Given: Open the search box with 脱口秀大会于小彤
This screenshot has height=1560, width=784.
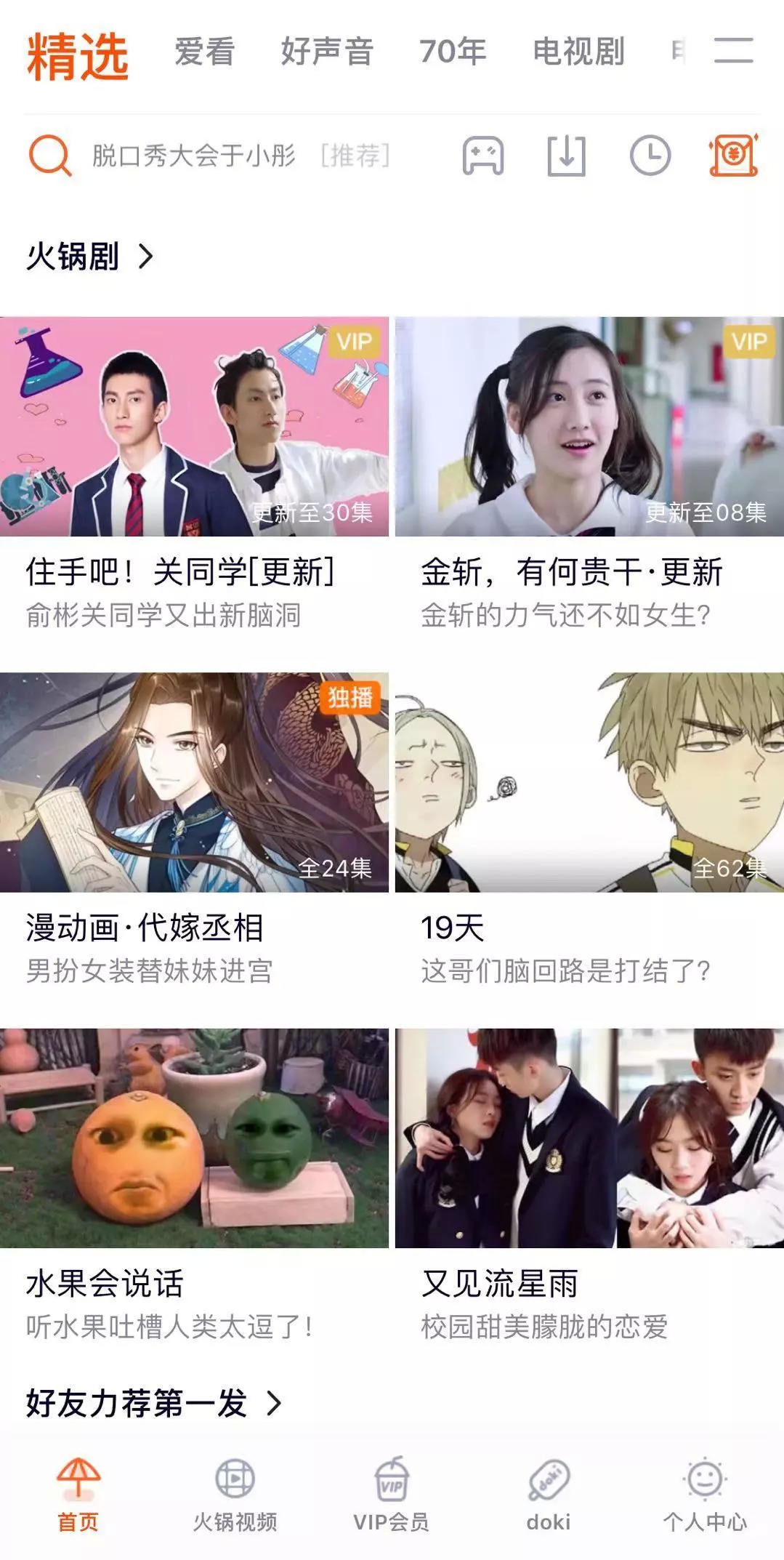Looking at the screenshot, I should (x=218, y=156).
